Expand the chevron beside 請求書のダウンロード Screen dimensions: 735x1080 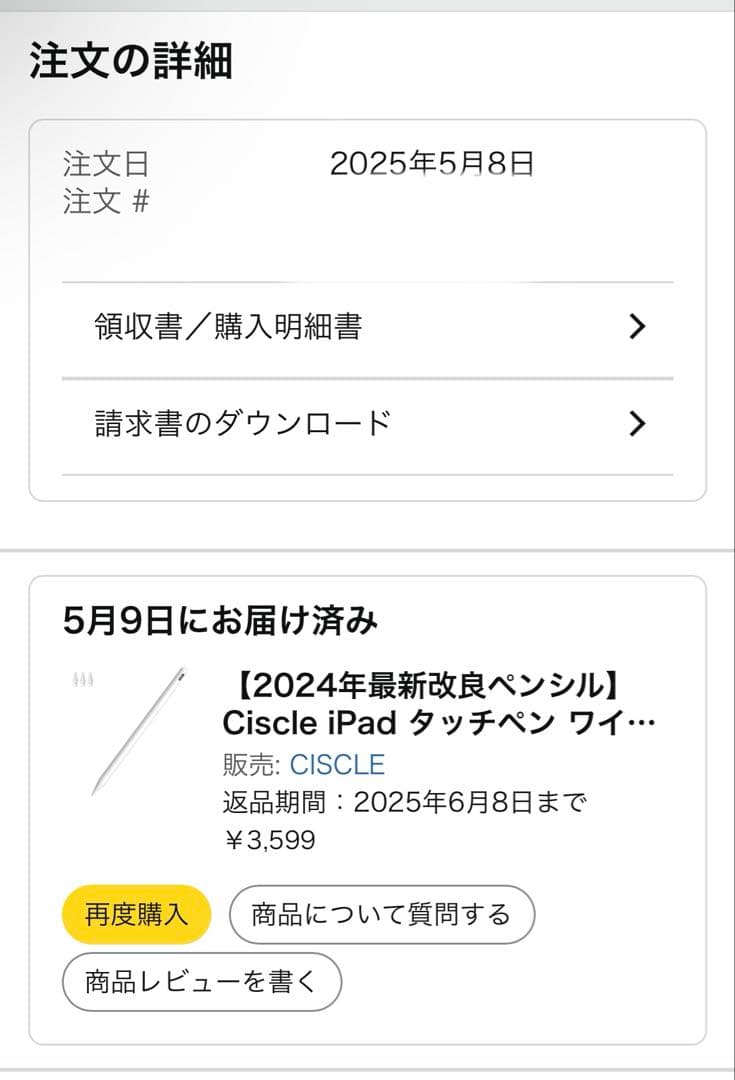[636, 422]
